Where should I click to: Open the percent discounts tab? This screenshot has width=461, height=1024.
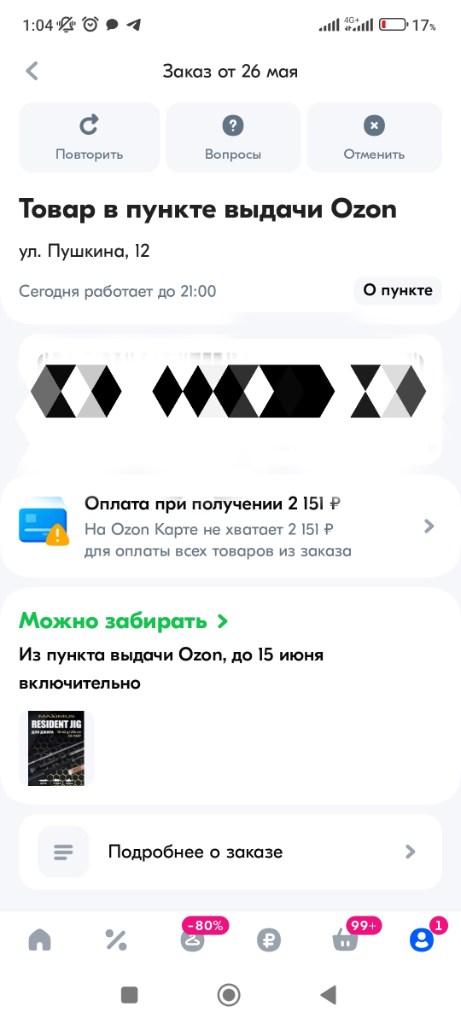pos(116,940)
